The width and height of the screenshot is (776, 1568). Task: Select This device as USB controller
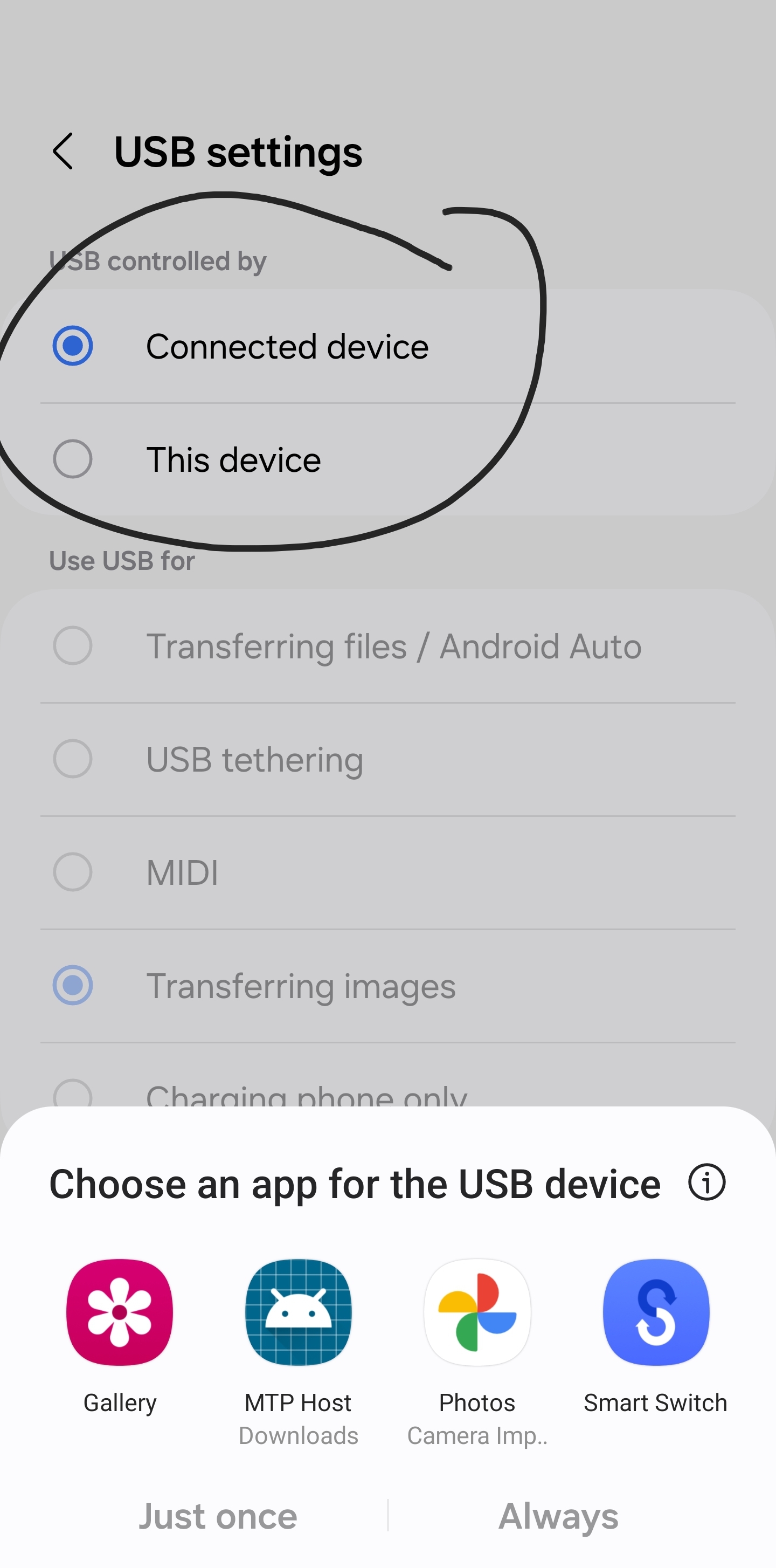[x=388, y=459]
